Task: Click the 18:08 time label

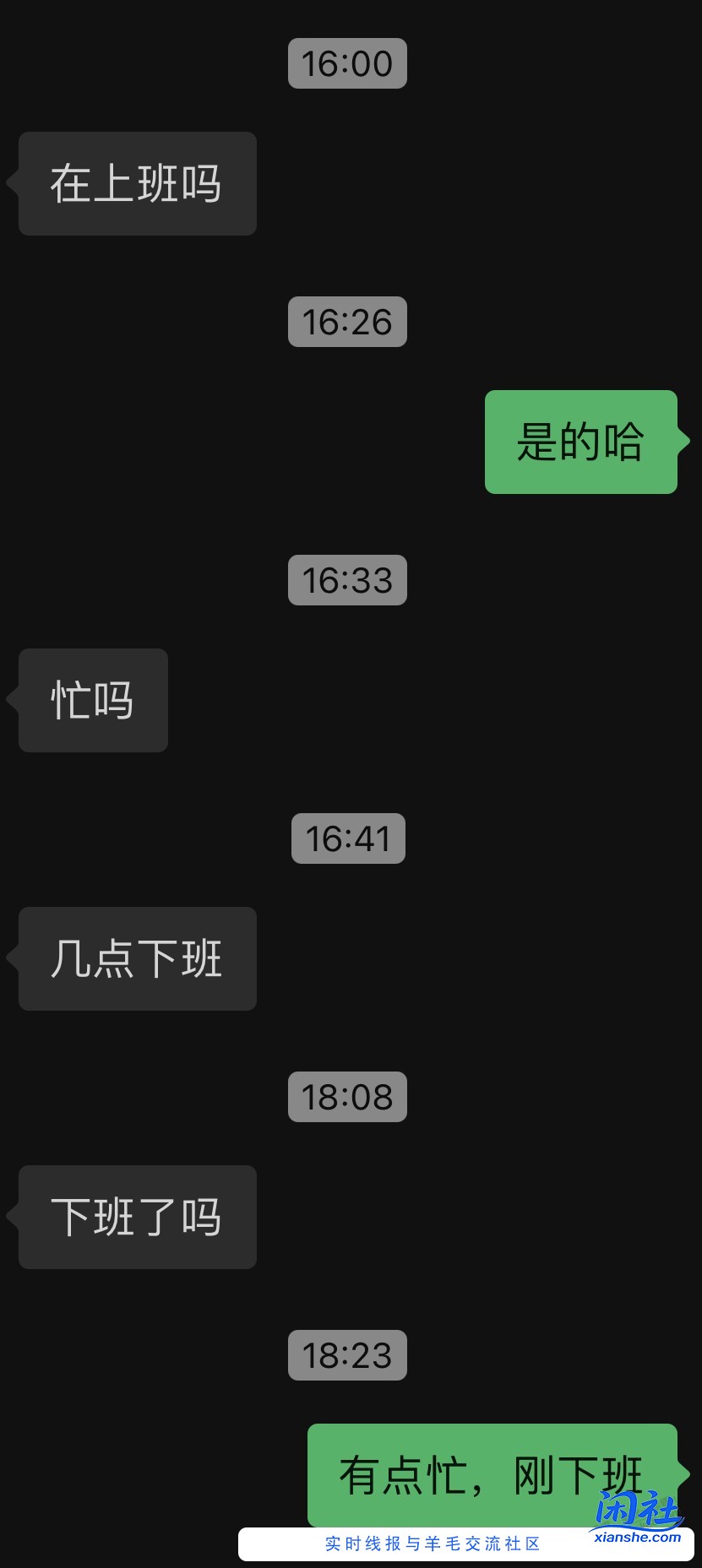Action: 347,1097
